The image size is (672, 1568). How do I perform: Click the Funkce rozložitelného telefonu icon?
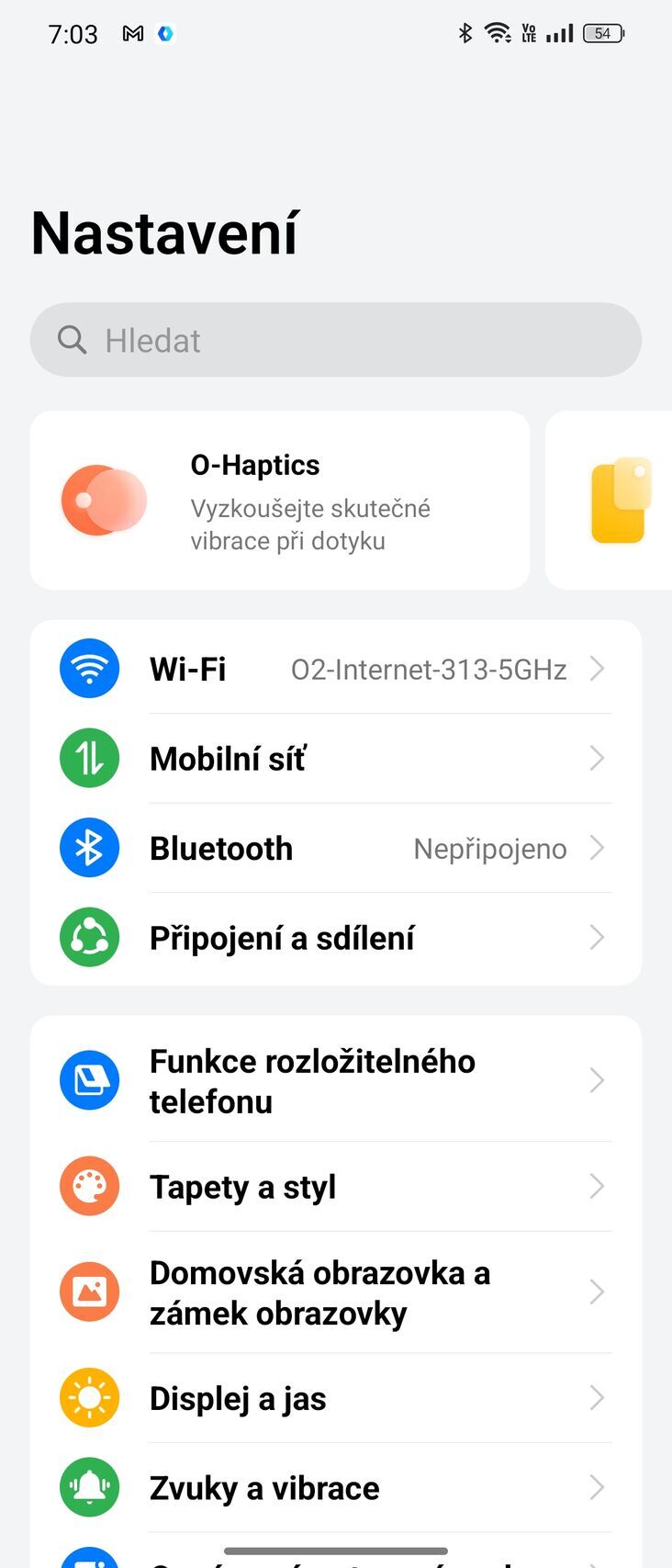(x=89, y=1080)
